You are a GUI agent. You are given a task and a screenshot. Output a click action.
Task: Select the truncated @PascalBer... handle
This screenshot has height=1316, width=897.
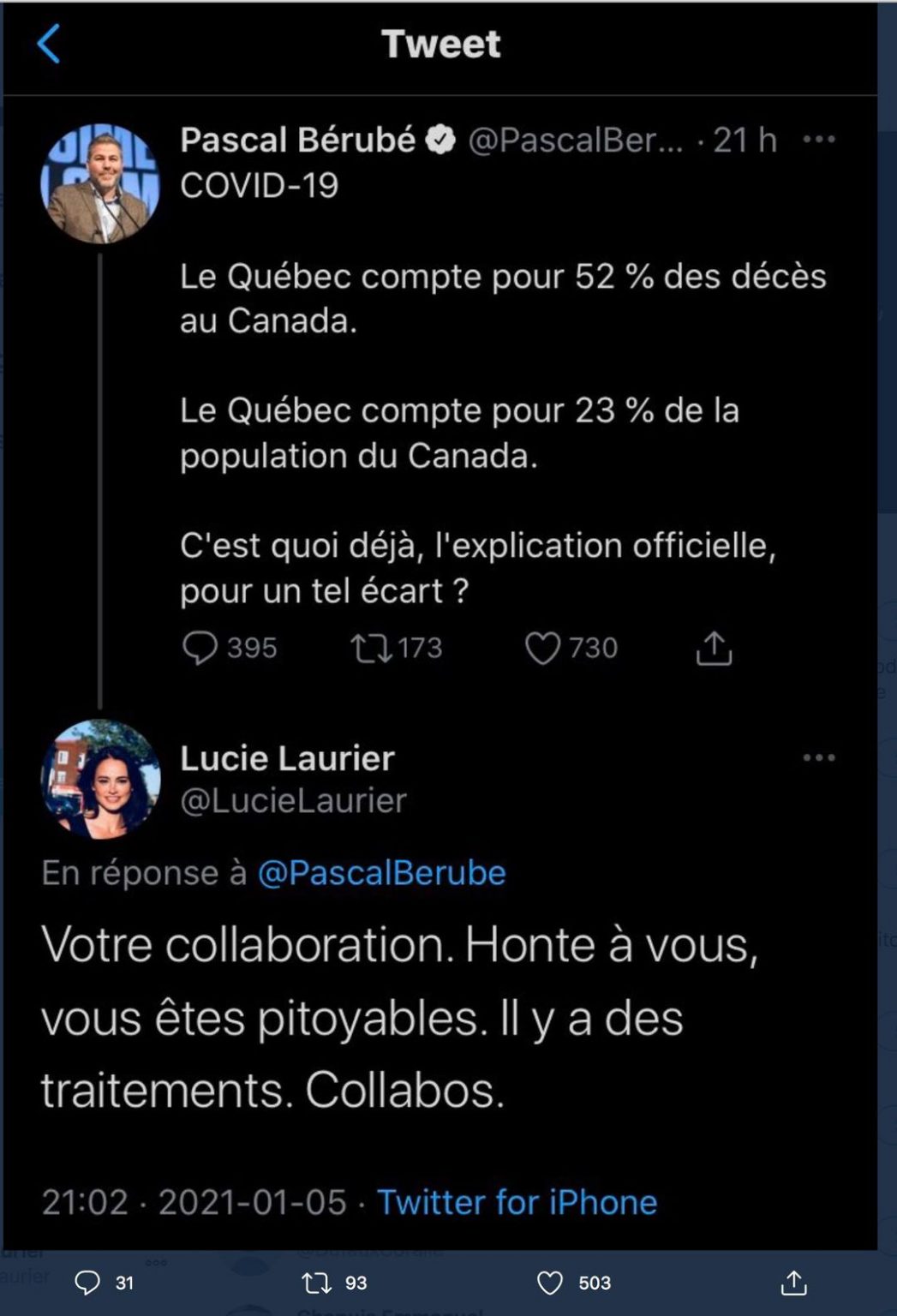571,139
